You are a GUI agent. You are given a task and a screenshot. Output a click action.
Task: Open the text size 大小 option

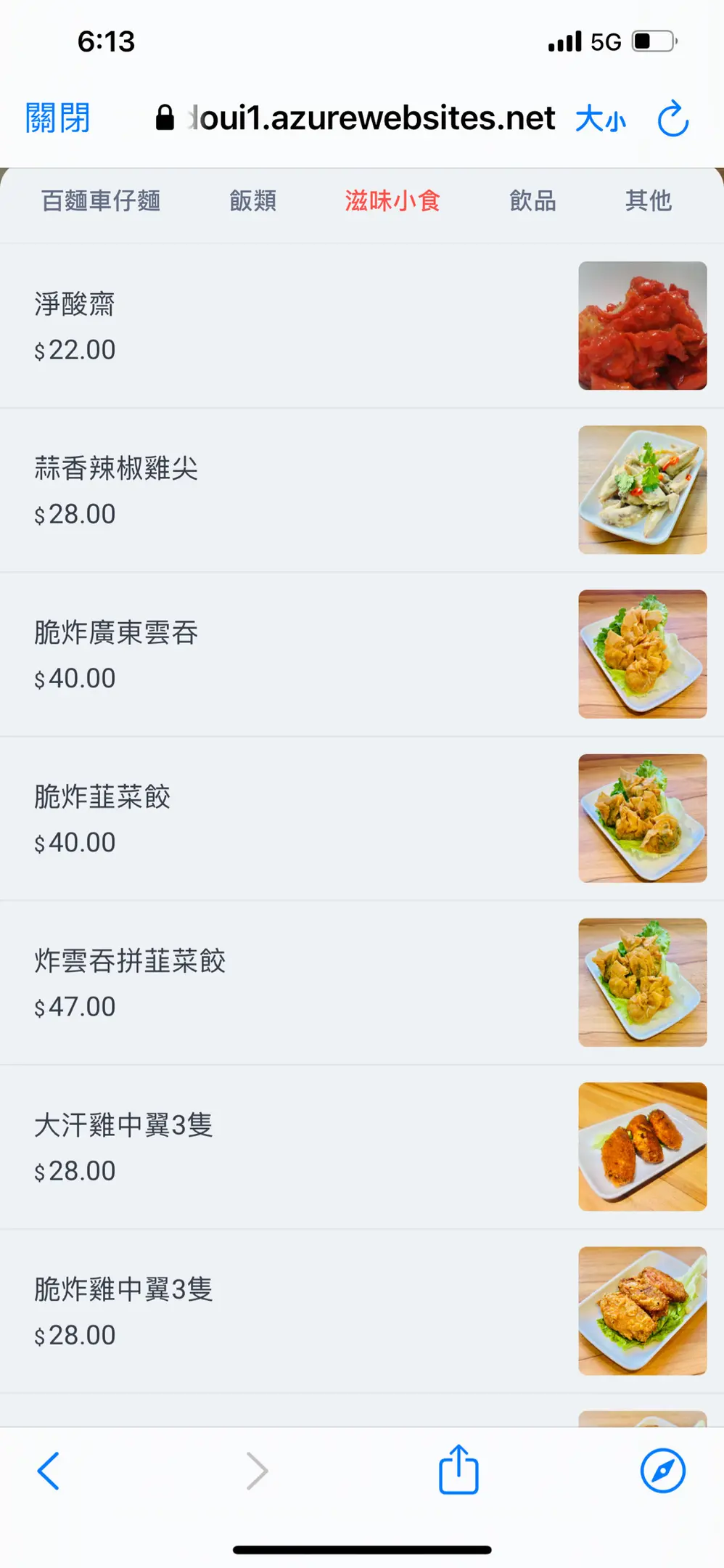point(600,119)
